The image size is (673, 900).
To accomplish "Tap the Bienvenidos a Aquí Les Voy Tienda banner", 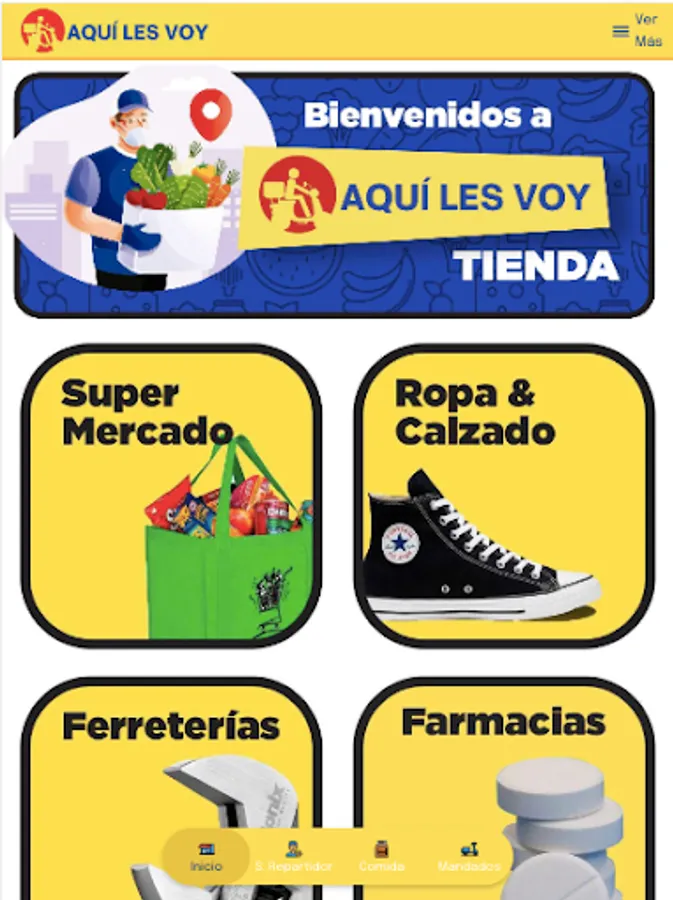I will coord(335,195).
